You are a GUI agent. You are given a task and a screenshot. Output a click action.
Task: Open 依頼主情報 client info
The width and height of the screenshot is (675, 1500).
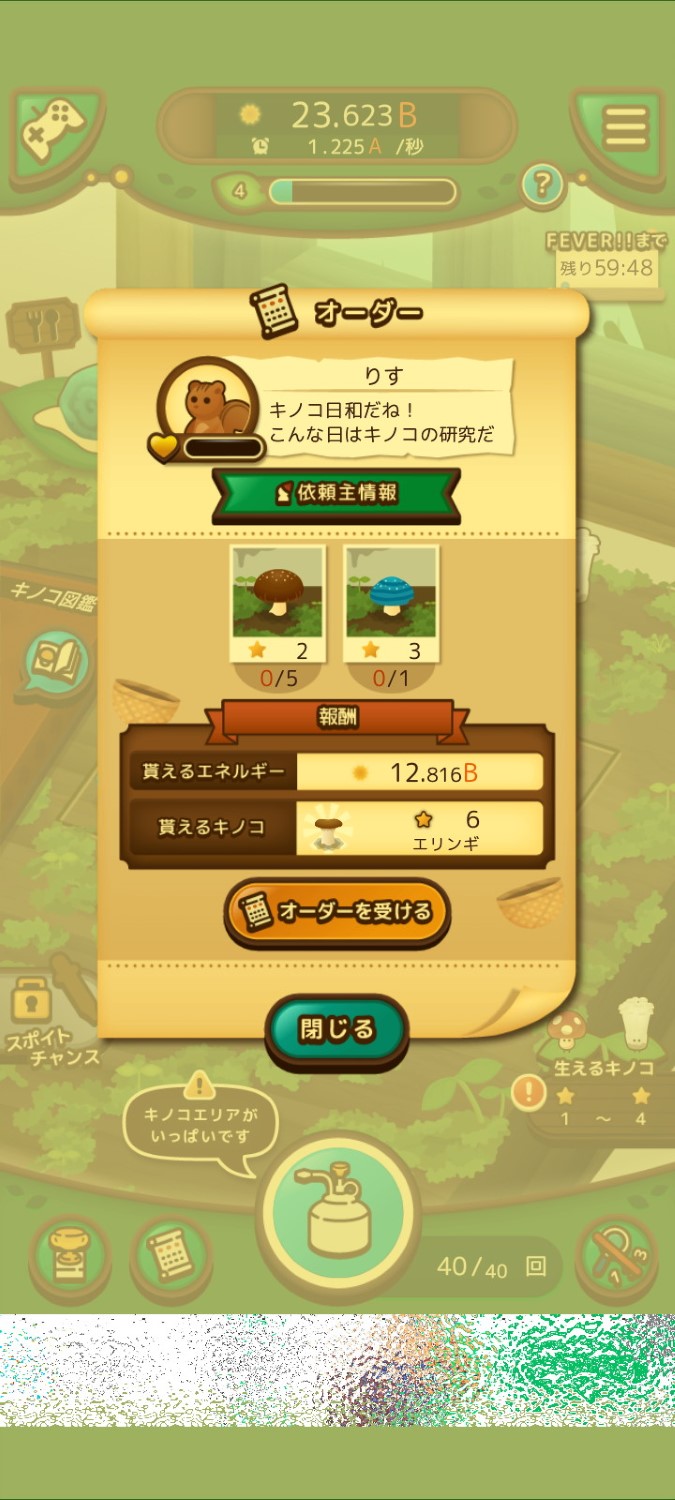tap(336, 493)
